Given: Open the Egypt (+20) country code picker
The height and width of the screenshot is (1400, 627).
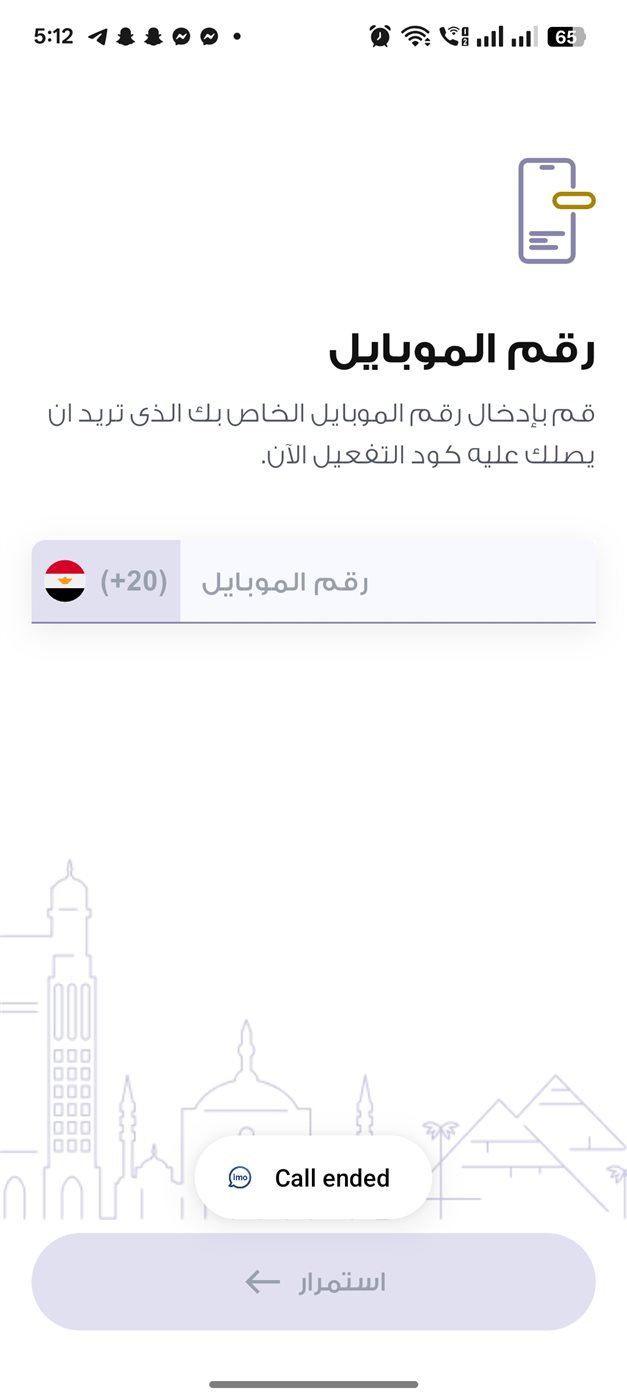Looking at the screenshot, I should [106, 582].
